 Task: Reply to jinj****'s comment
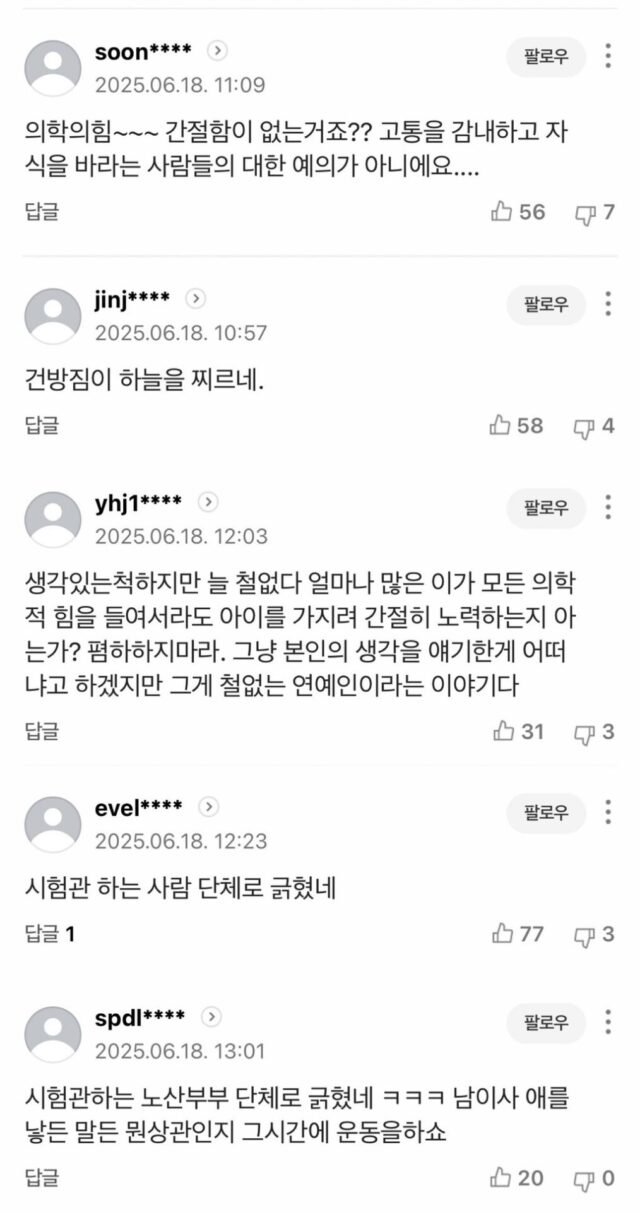(42, 425)
